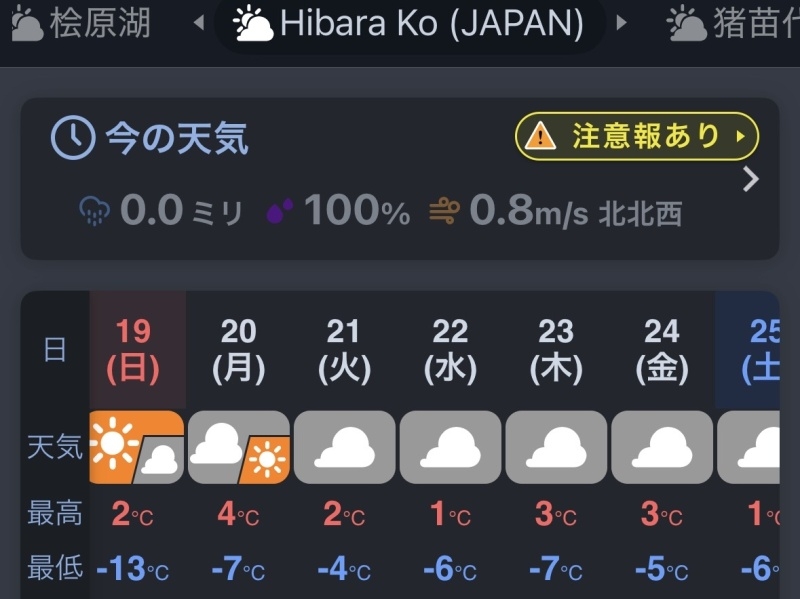Switch to the 猪苗代 location tab
Viewport: 800px width, 599px height.
tap(735, 23)
